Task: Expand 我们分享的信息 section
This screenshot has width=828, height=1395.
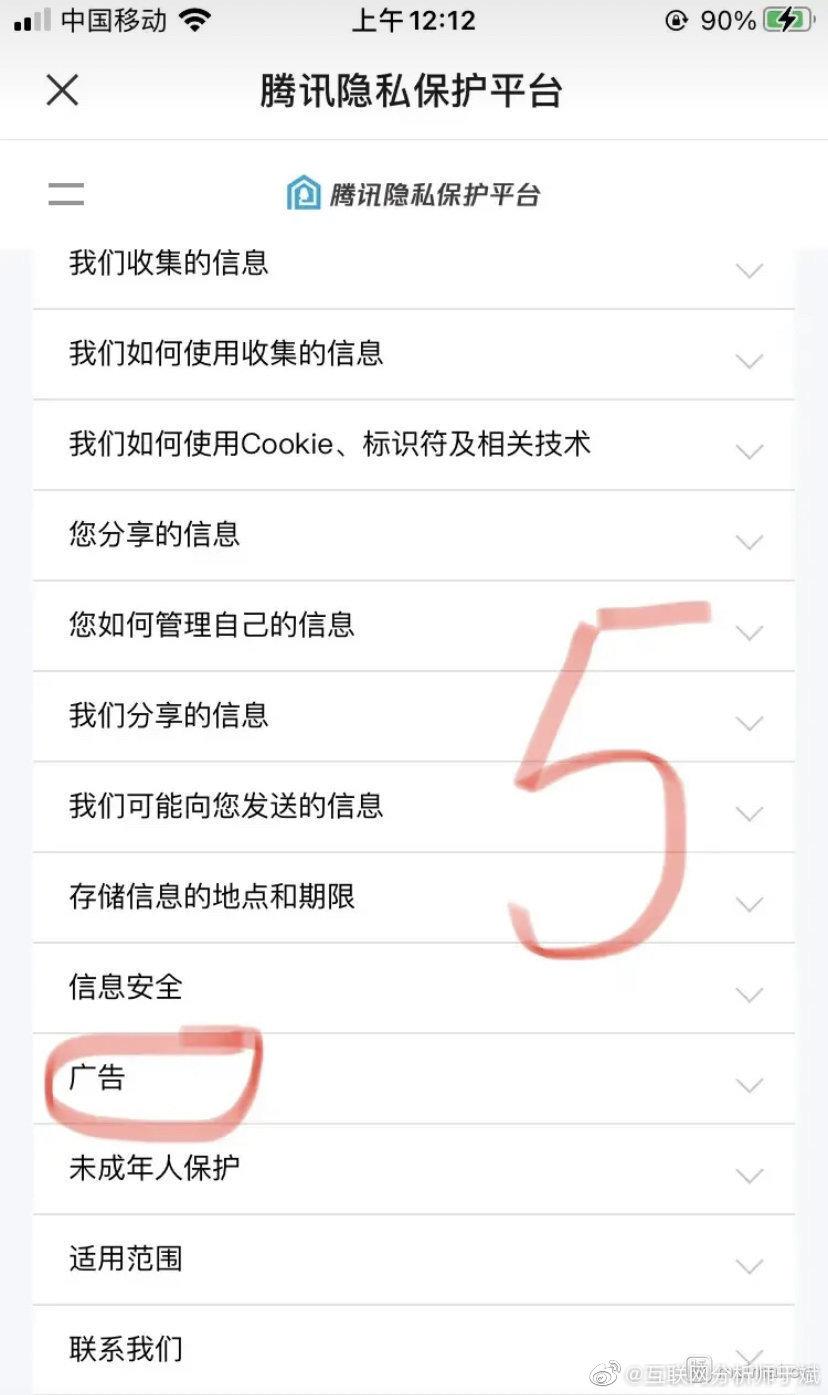Action: pos(413,716)
